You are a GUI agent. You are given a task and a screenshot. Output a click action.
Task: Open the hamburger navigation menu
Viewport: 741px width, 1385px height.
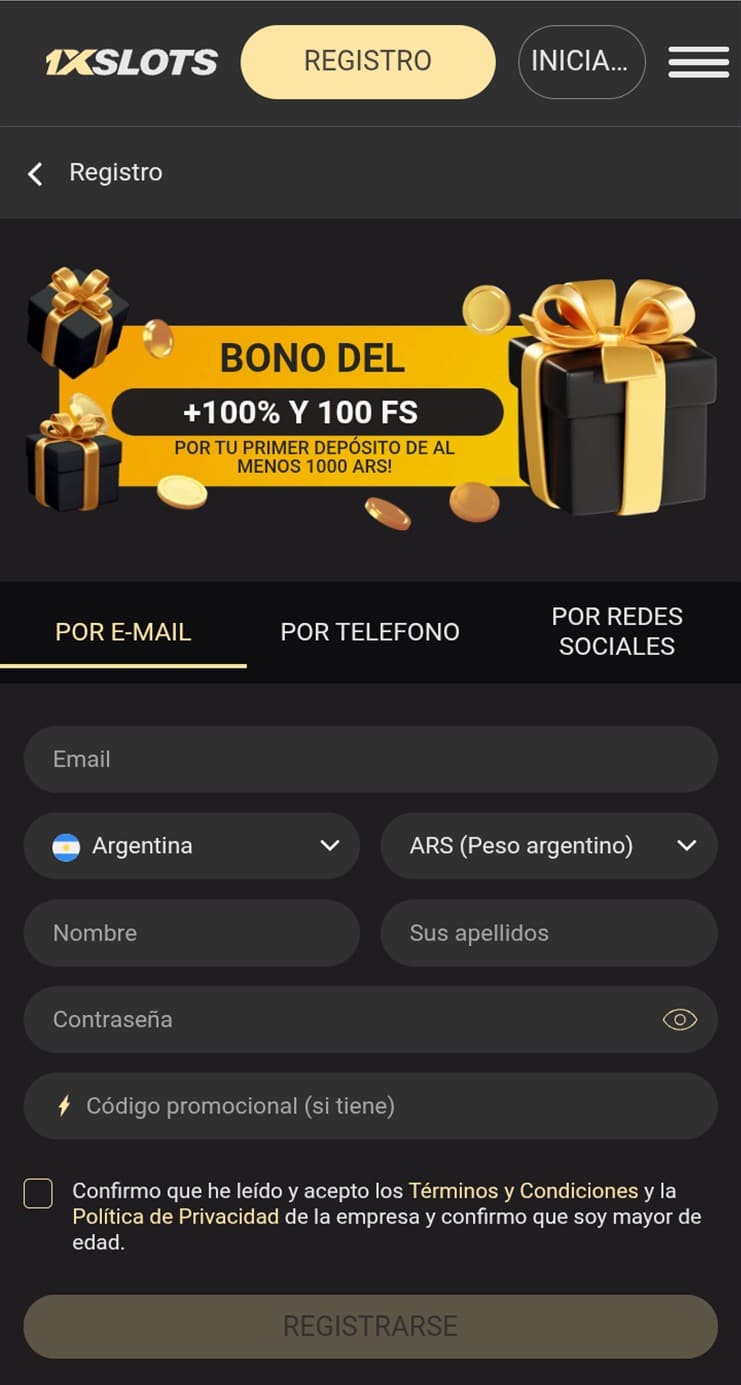698,62
